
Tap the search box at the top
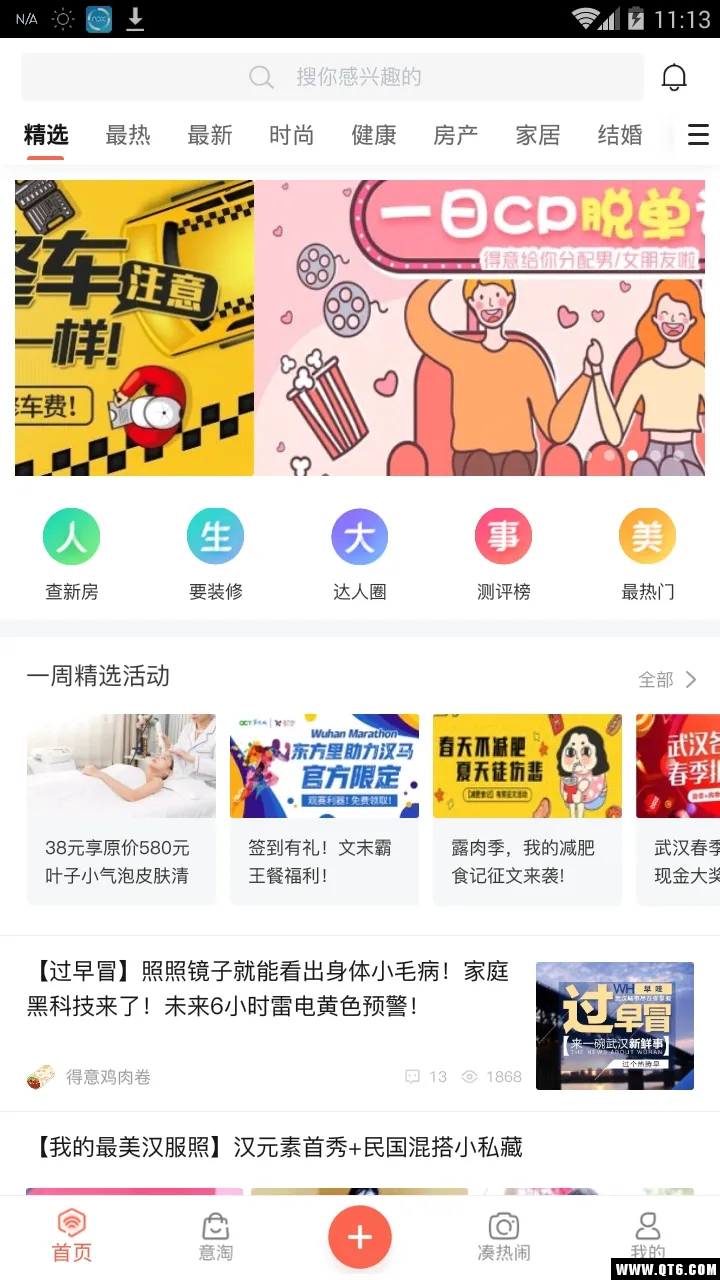click(x=333, y=77)
